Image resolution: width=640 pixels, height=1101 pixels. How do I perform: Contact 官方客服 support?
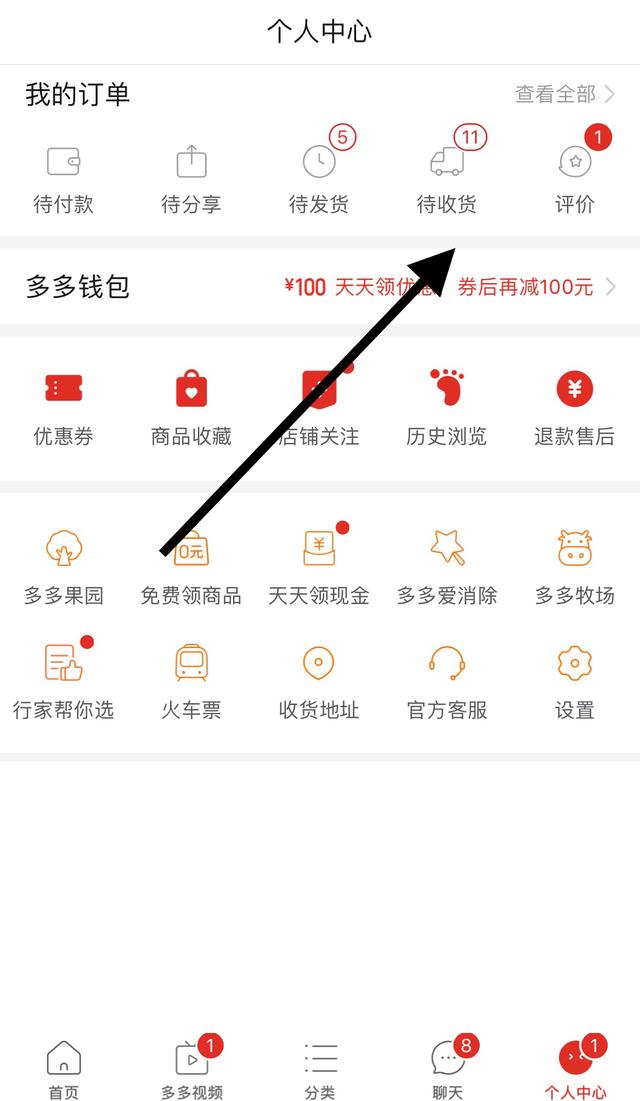coord(447,680)
